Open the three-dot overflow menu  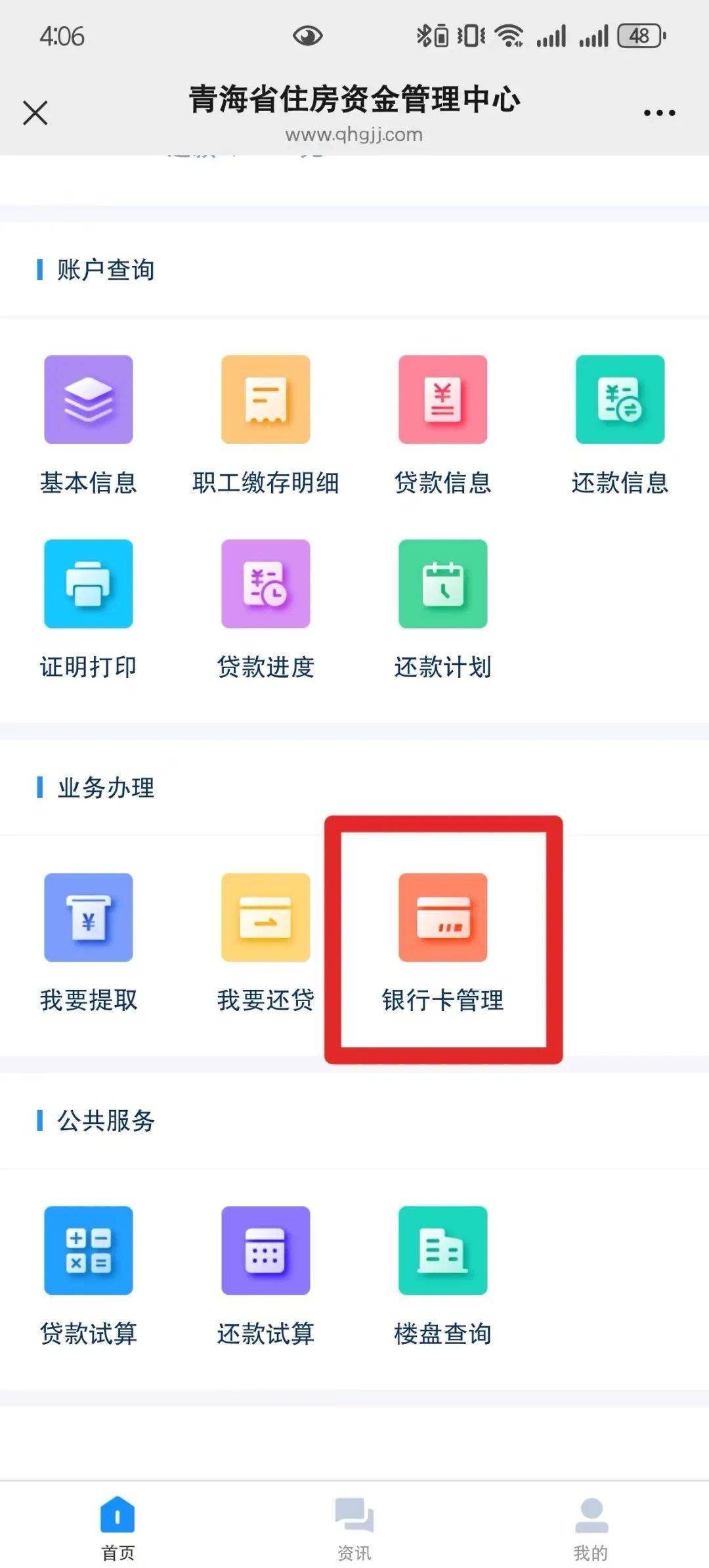(x=659, y=113)
